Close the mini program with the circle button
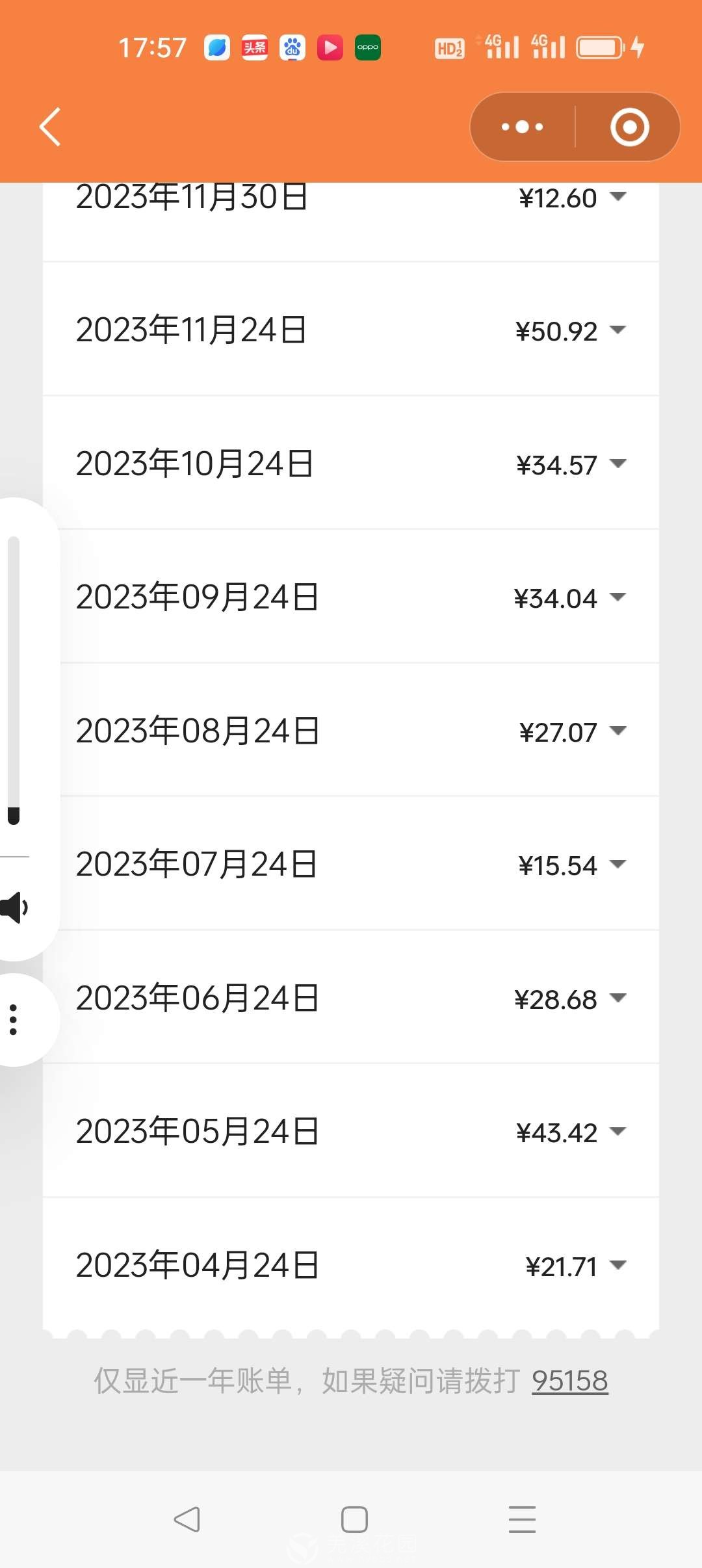The image size is (702, 1568). [x=629, y=127]
